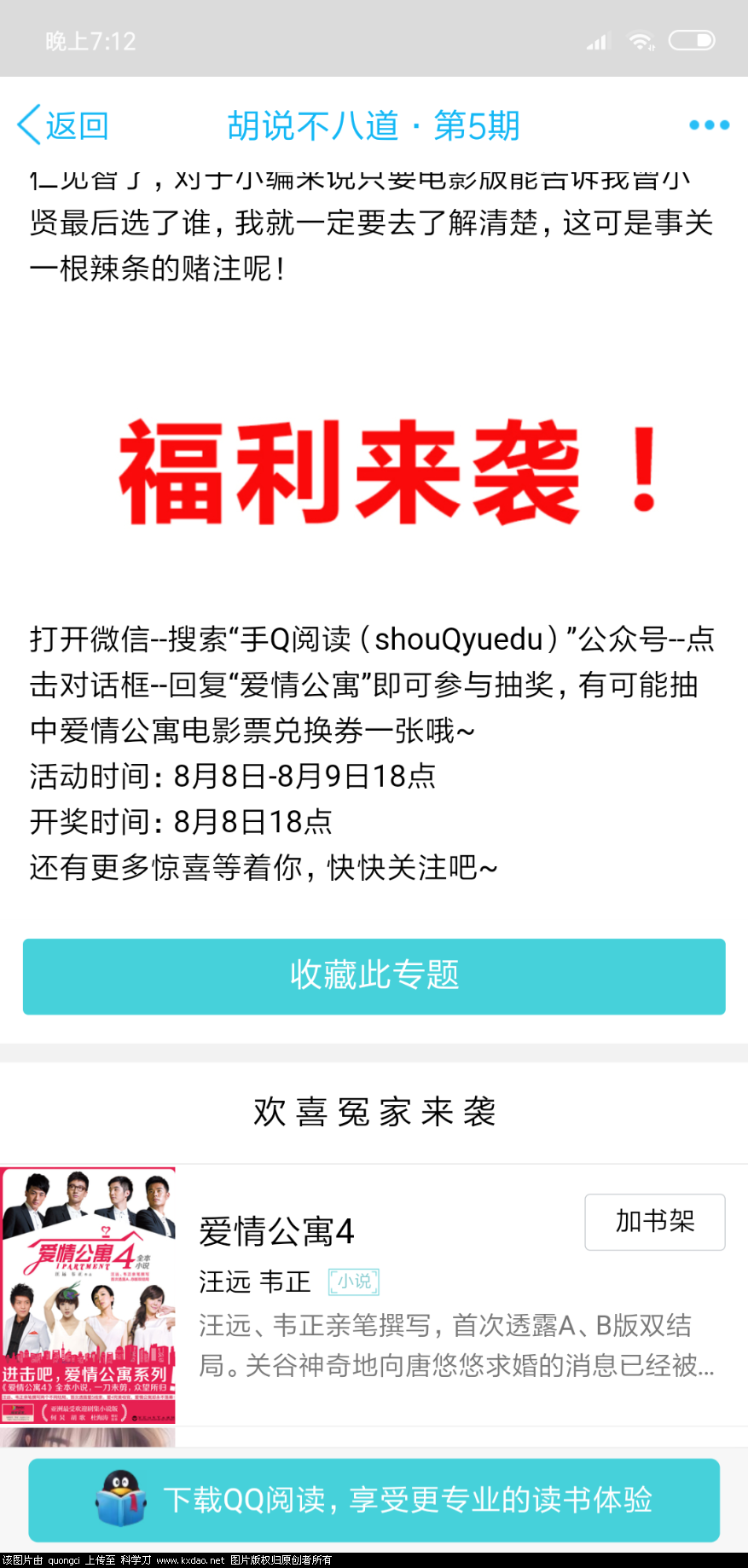
Task: Tap the 收藏此专题 collect button
Action: pos(374,977)
